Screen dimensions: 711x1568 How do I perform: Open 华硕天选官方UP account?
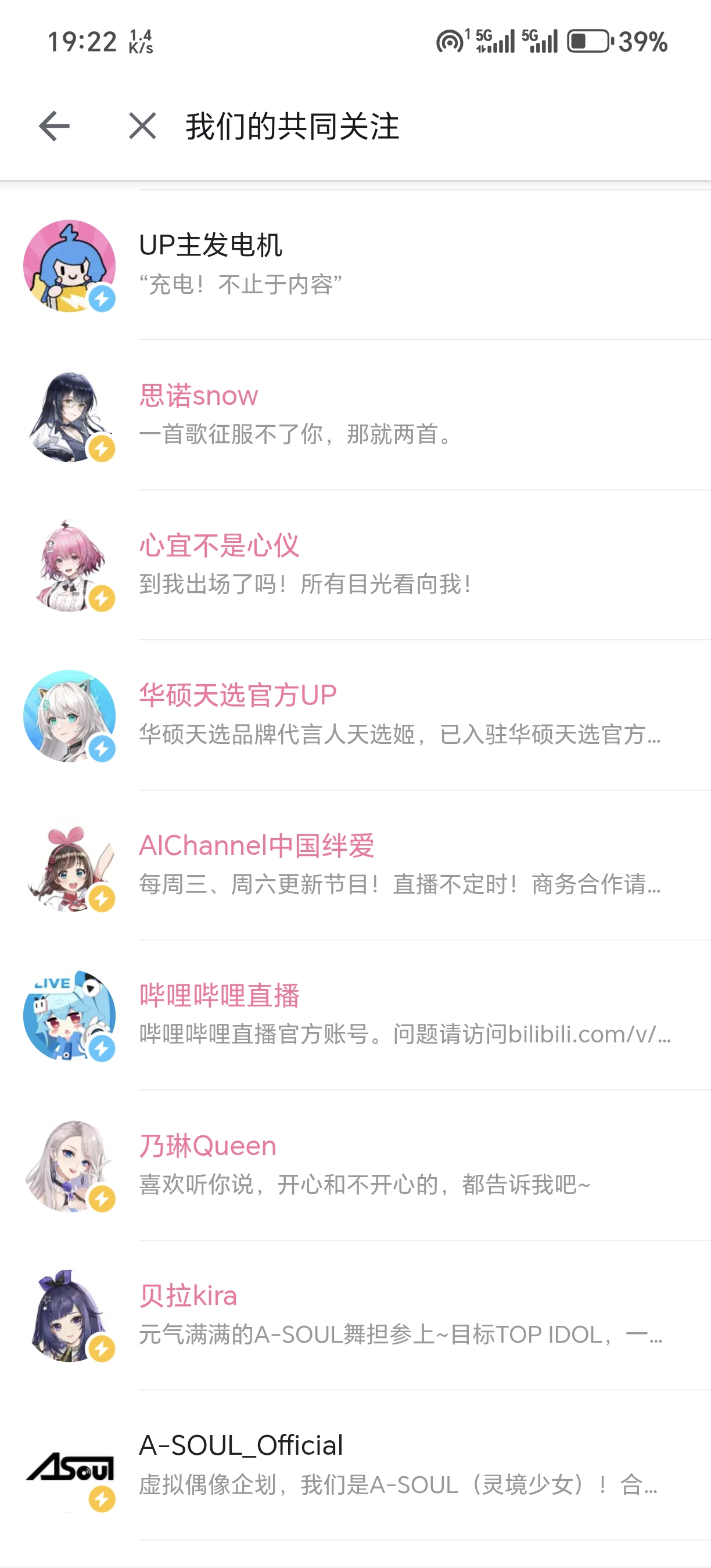pos(238,695)
